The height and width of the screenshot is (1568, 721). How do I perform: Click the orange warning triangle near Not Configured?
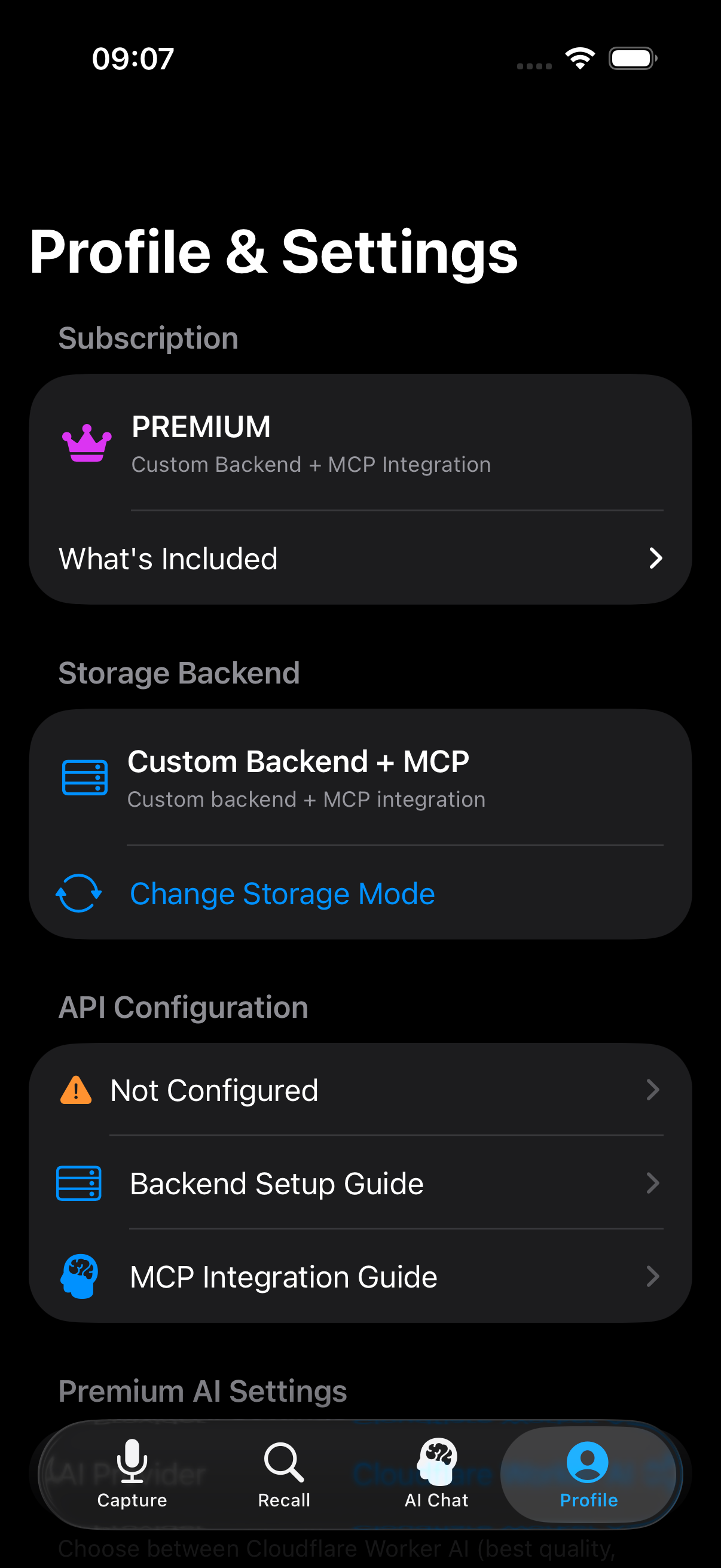[76, 1090]
